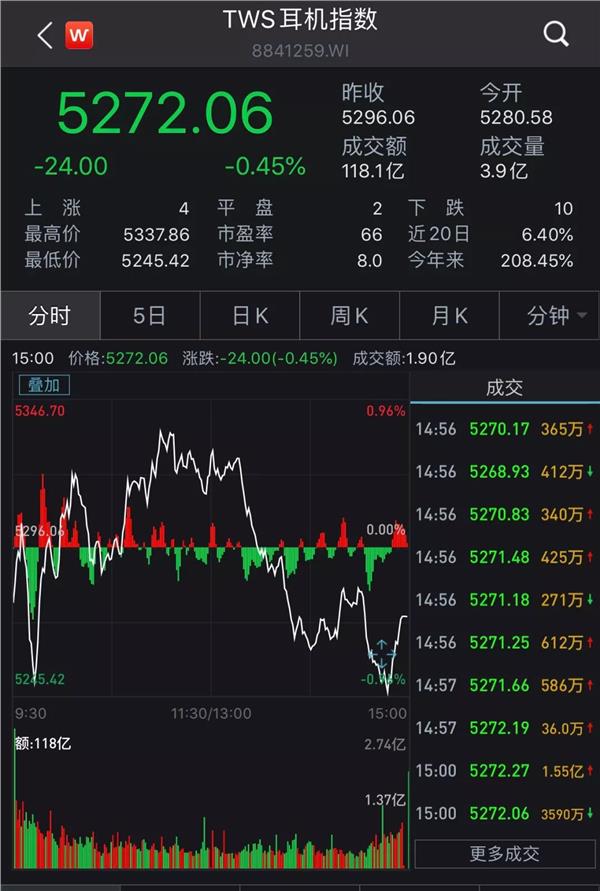View 更多成交 trade records
600x891 pixels.
click(x=504, y=853)
